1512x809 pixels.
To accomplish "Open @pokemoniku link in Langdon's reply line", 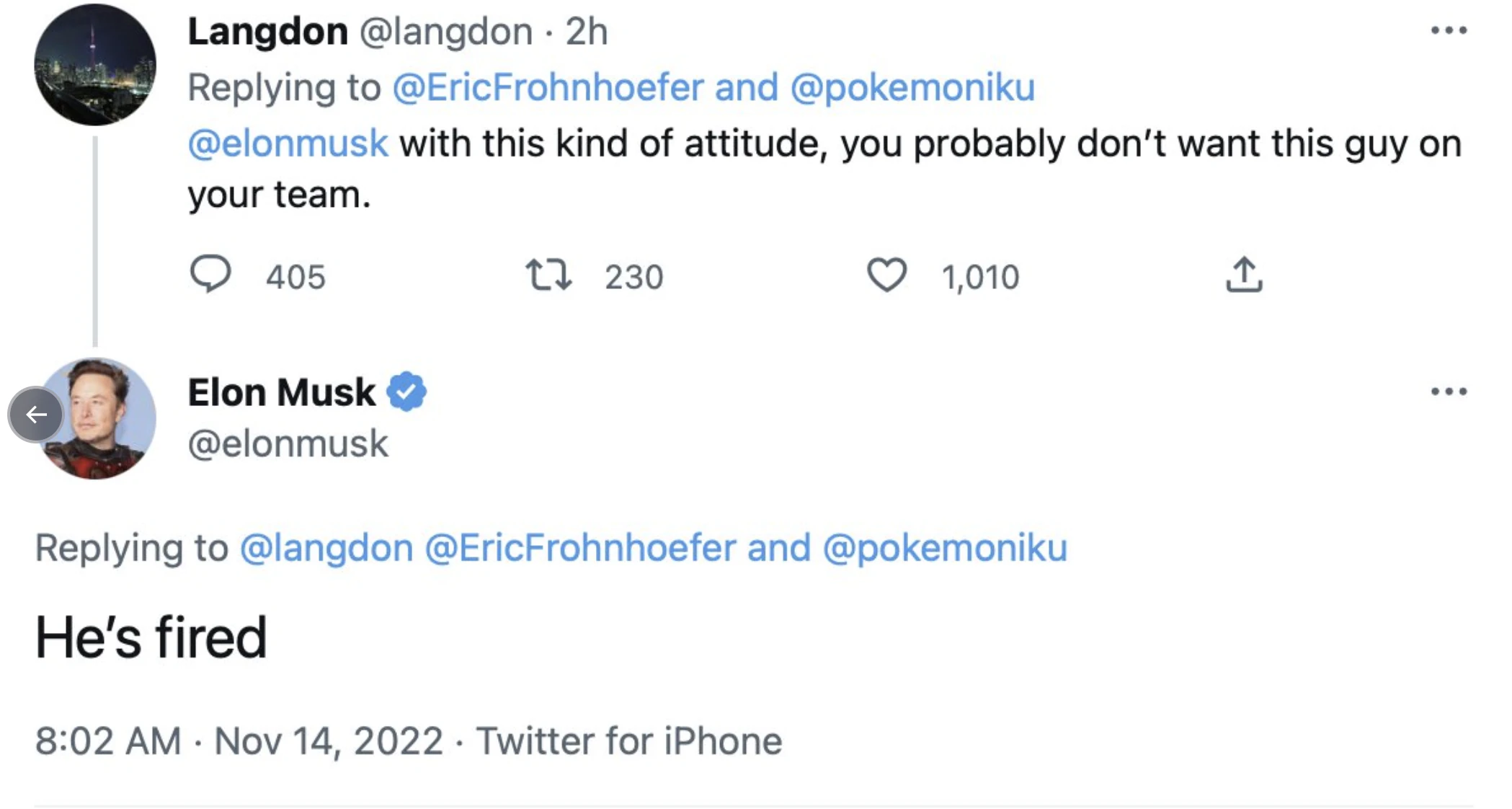I will click(x=912, y=88).
